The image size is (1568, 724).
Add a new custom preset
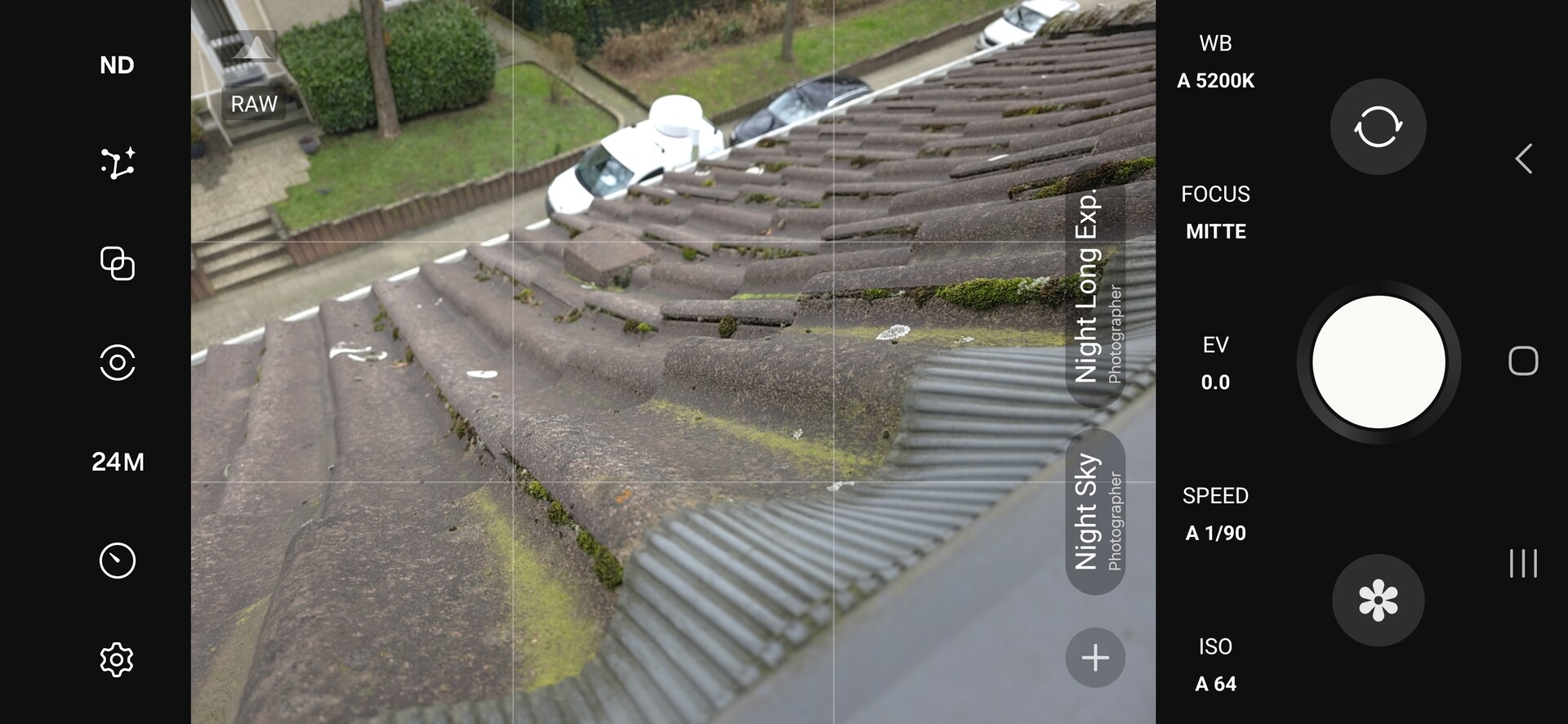tap(1095, 658)
